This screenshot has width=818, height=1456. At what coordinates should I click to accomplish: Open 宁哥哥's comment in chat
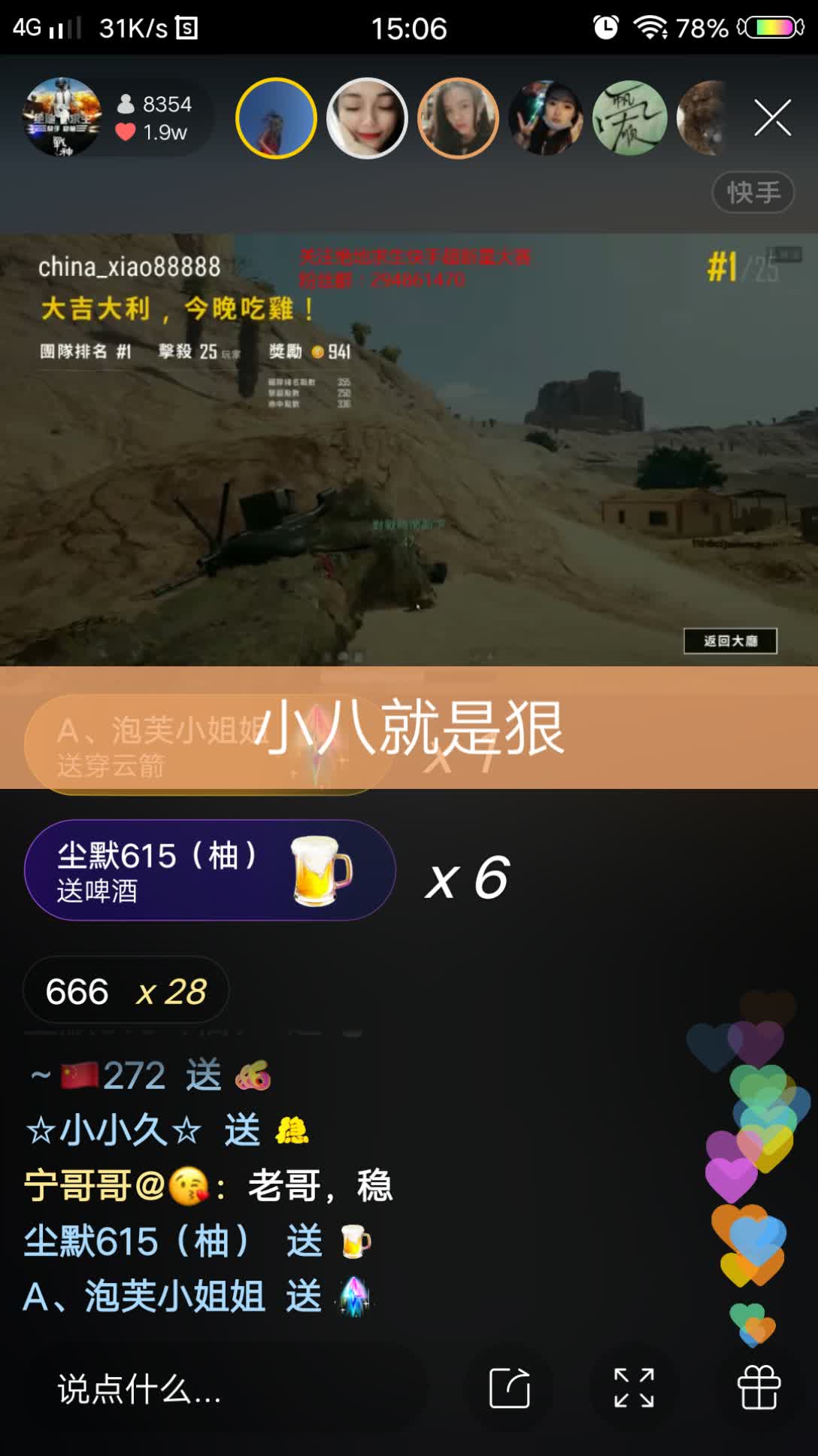pos(208,1186)
